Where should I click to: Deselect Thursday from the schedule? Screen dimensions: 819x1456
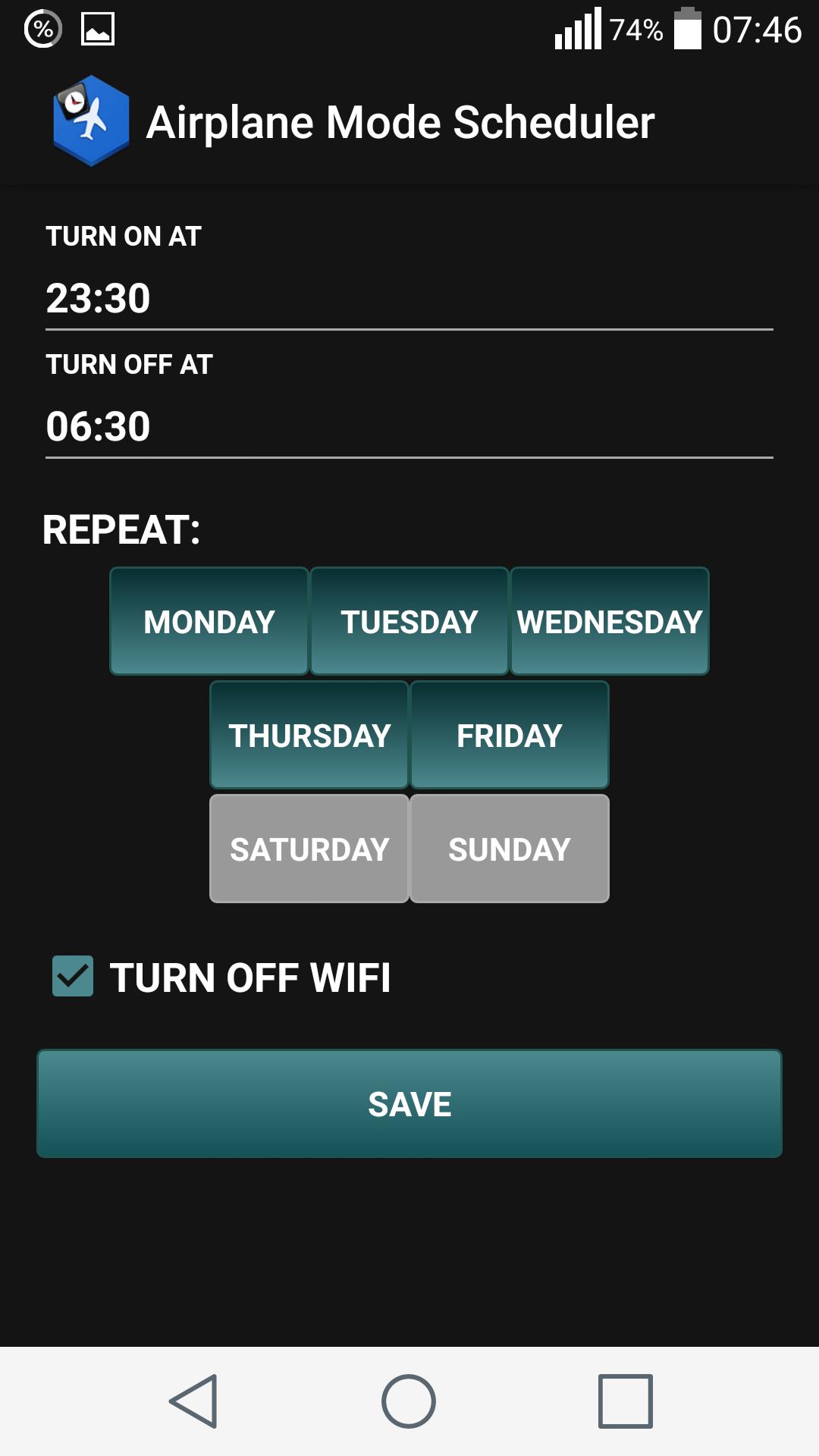coord(308,734)
